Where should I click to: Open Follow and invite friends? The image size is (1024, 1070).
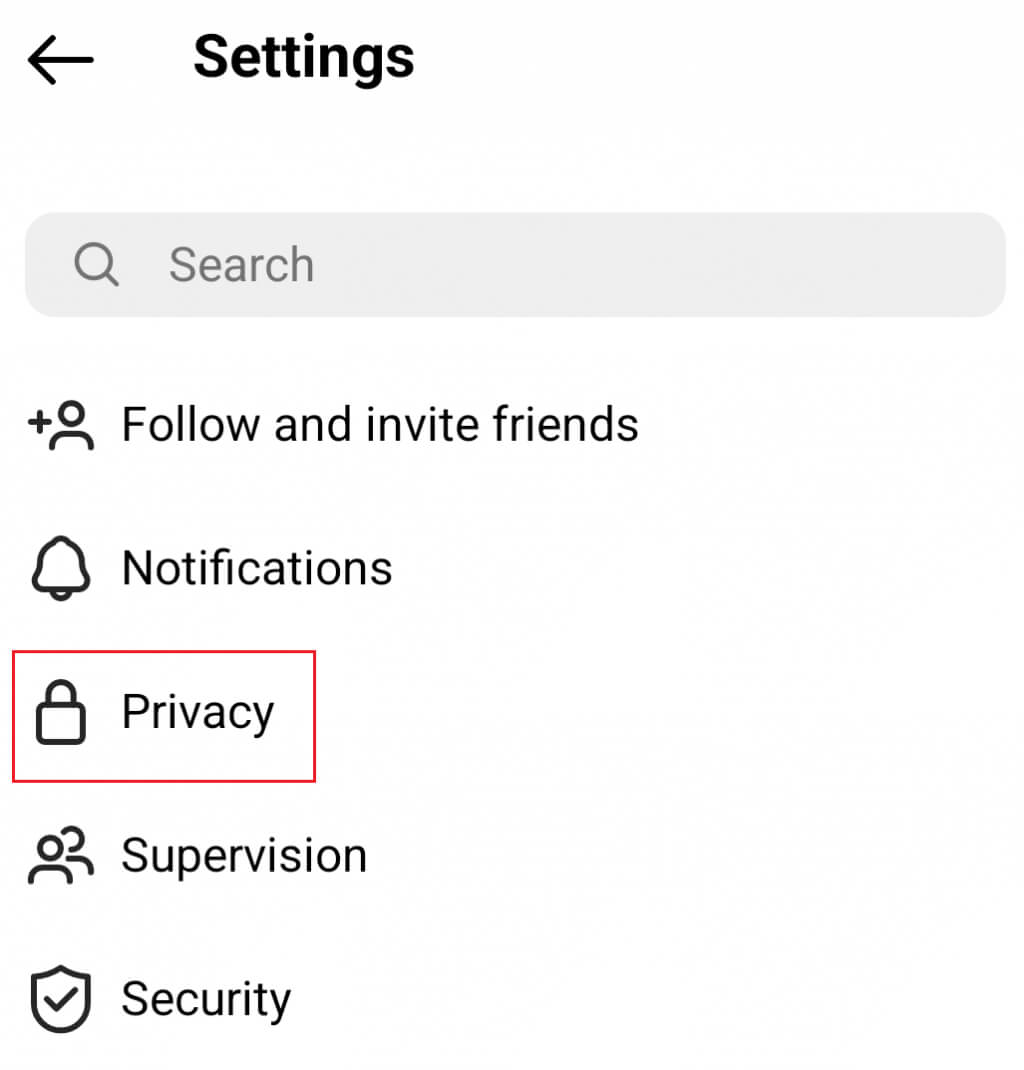click(x=378, y=424)
